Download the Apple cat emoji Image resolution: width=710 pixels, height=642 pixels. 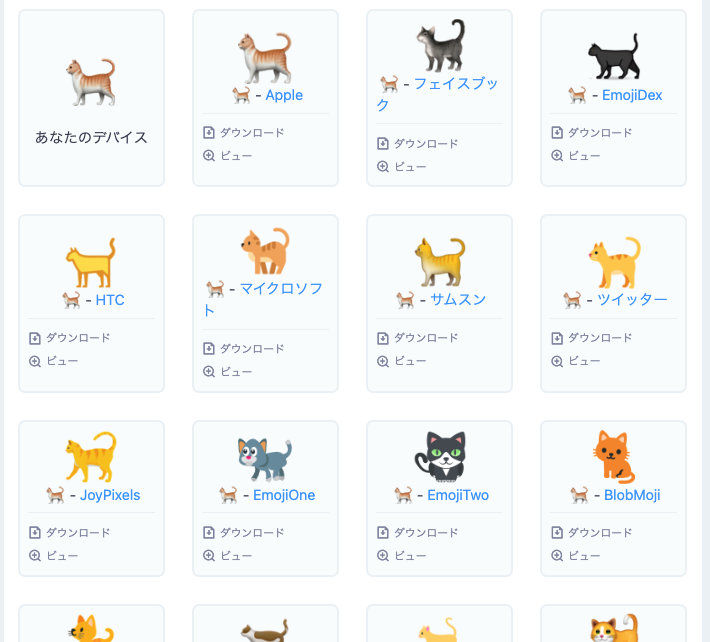[252, 132]
